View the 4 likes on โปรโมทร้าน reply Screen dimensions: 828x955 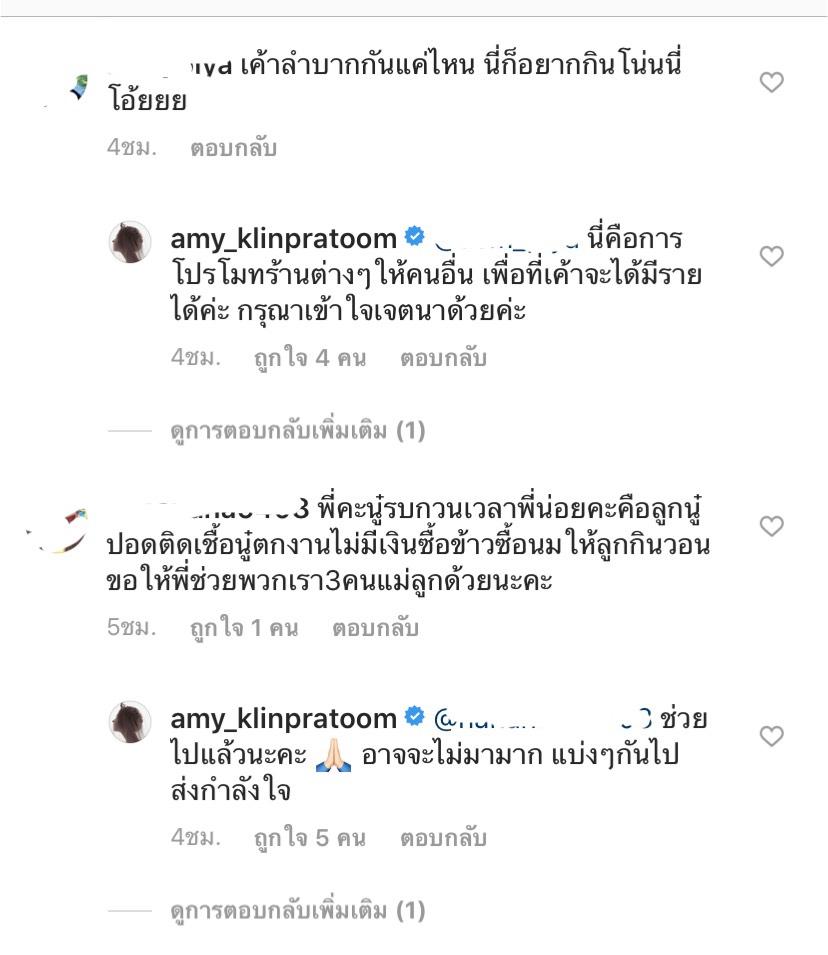(x=310, y=358)
